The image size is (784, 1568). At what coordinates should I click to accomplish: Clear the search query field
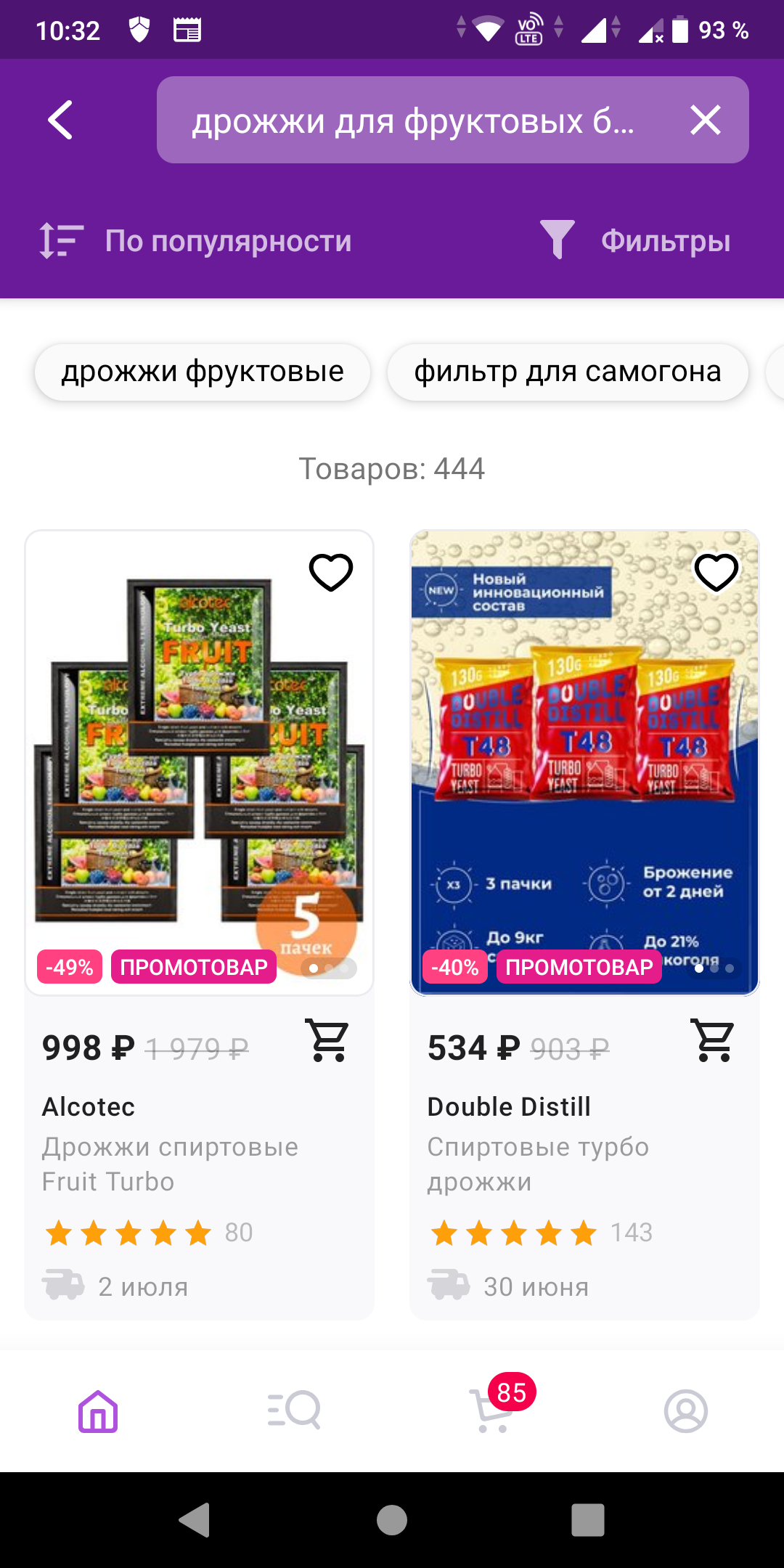(x=705, y=120)
